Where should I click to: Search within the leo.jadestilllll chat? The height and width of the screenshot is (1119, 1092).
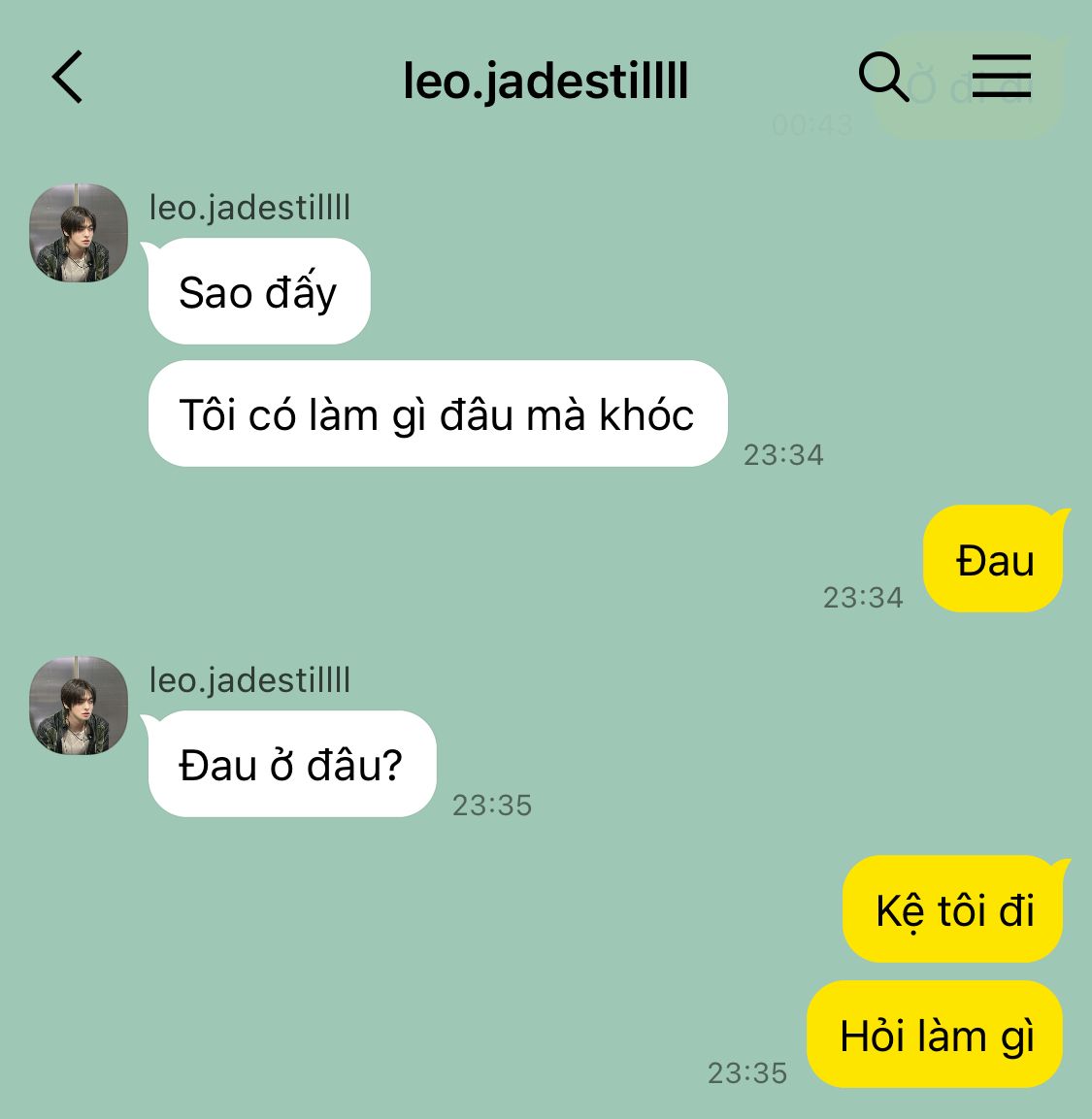pyautogui.click(x=883, y=77)
